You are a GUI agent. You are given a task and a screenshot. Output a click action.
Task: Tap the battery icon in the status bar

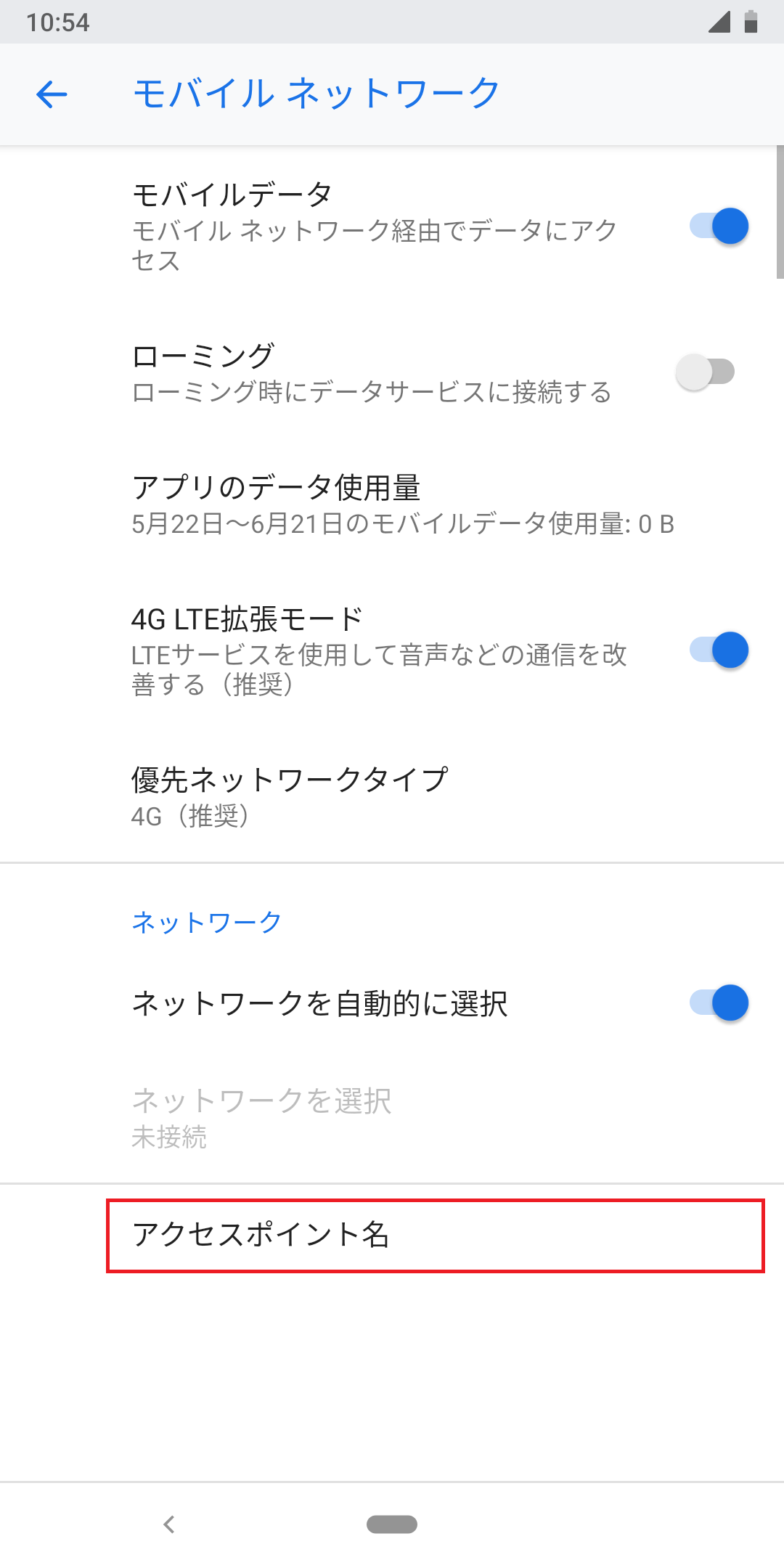(x=753, y=22)
